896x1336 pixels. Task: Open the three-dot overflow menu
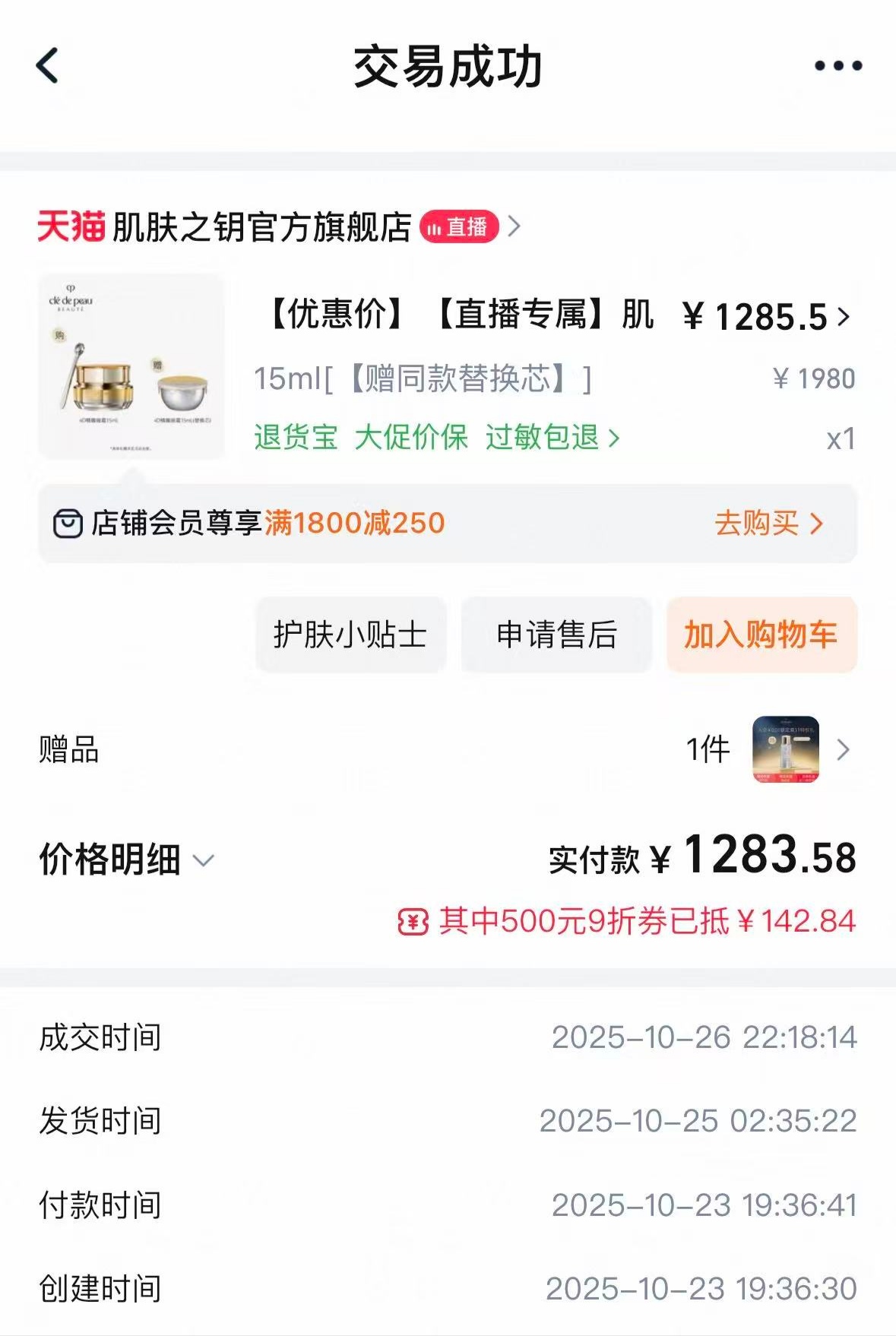pos(837,66)
